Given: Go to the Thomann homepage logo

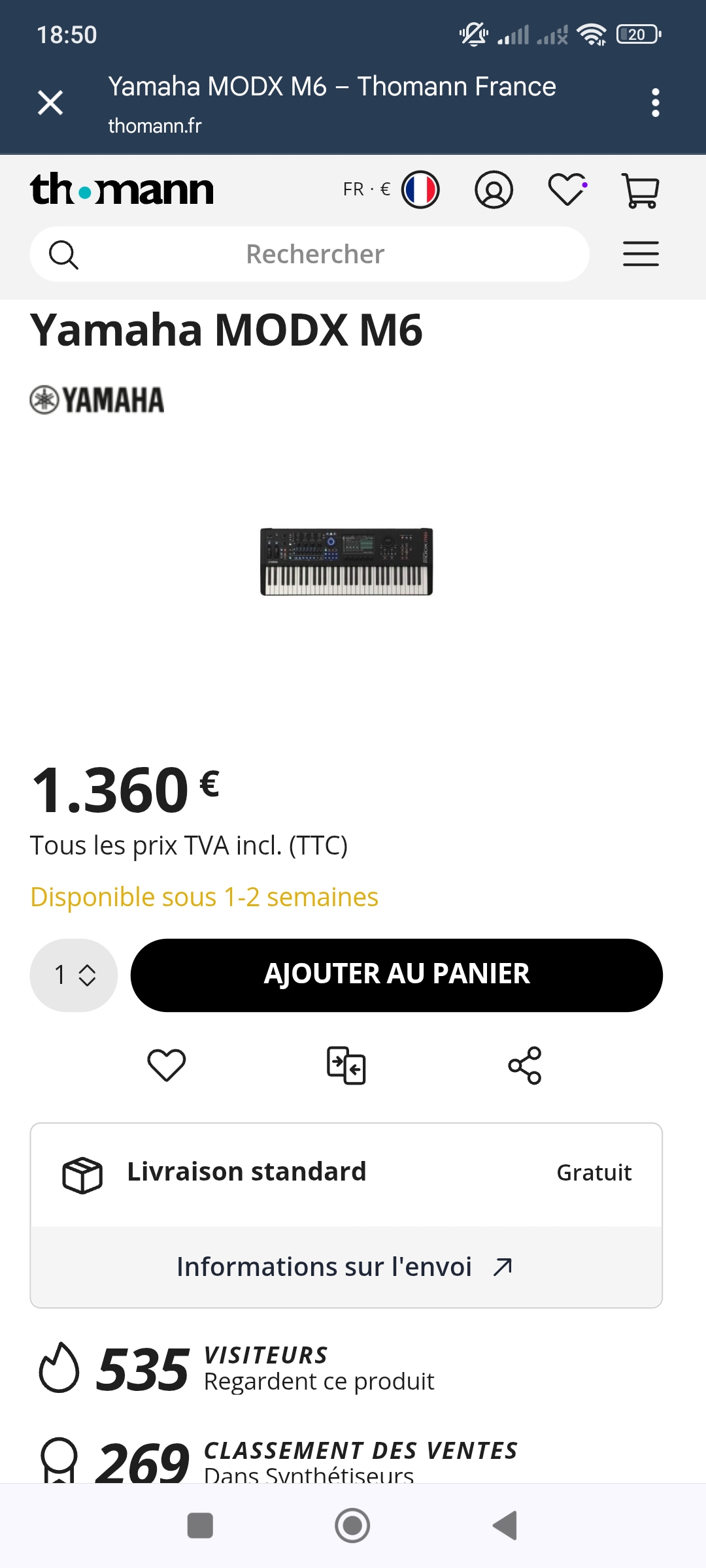Looking at the screenshot, I should pyautogui.click(x=122, y=190).
